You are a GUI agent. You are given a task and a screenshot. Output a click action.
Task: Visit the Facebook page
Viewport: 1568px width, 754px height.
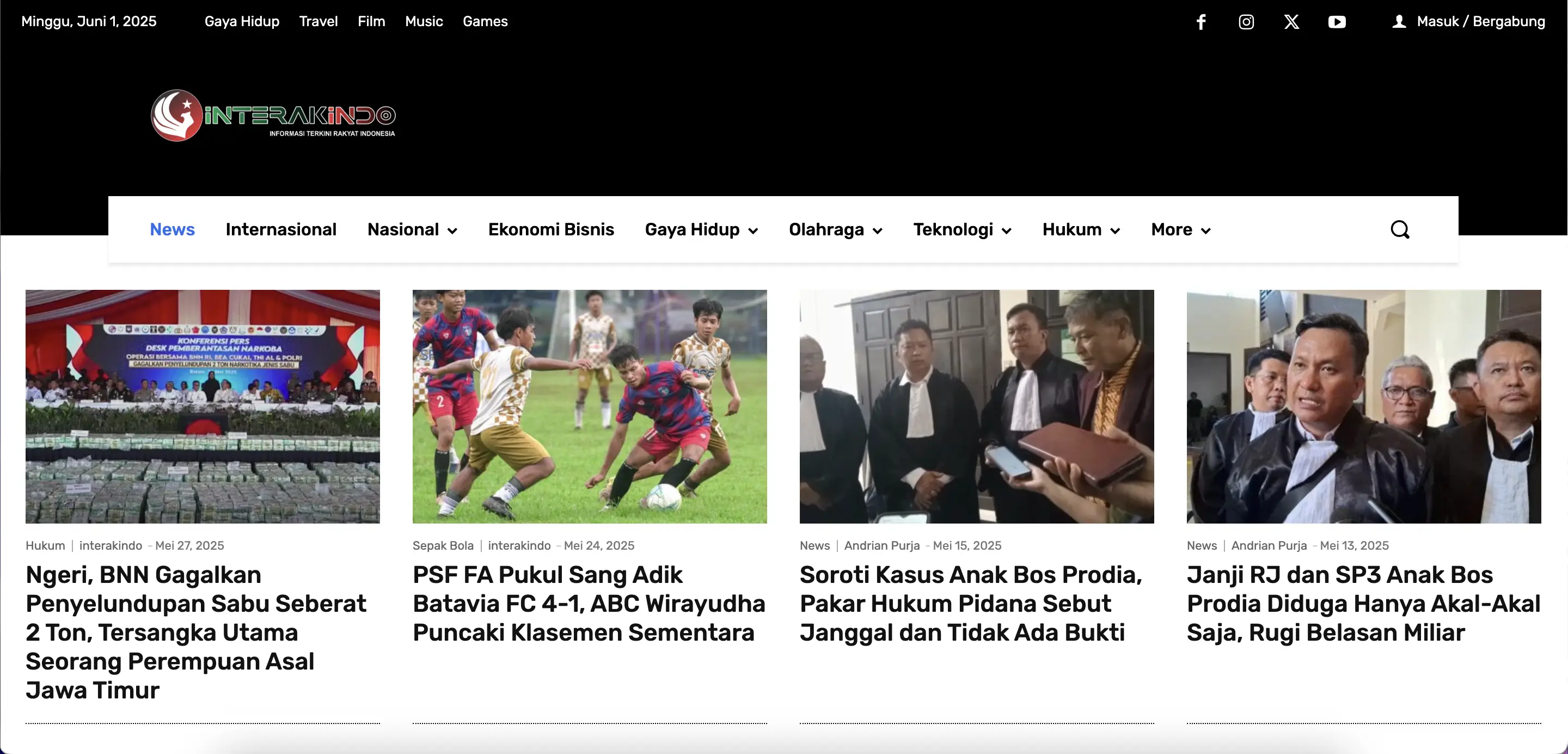(1201, 22)
